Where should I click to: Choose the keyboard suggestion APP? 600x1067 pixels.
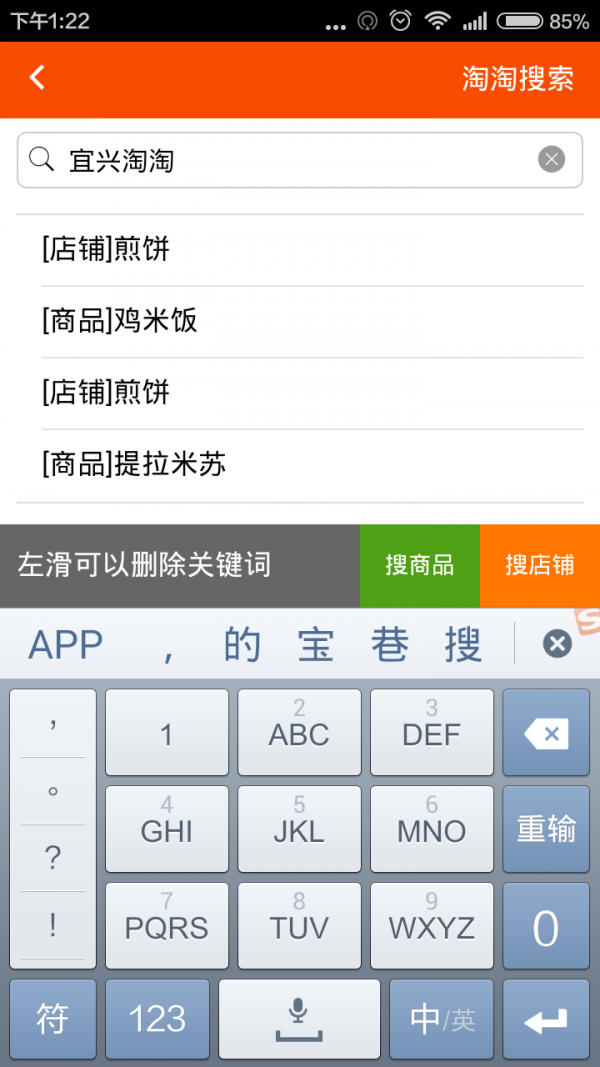(x=65, y=644)
